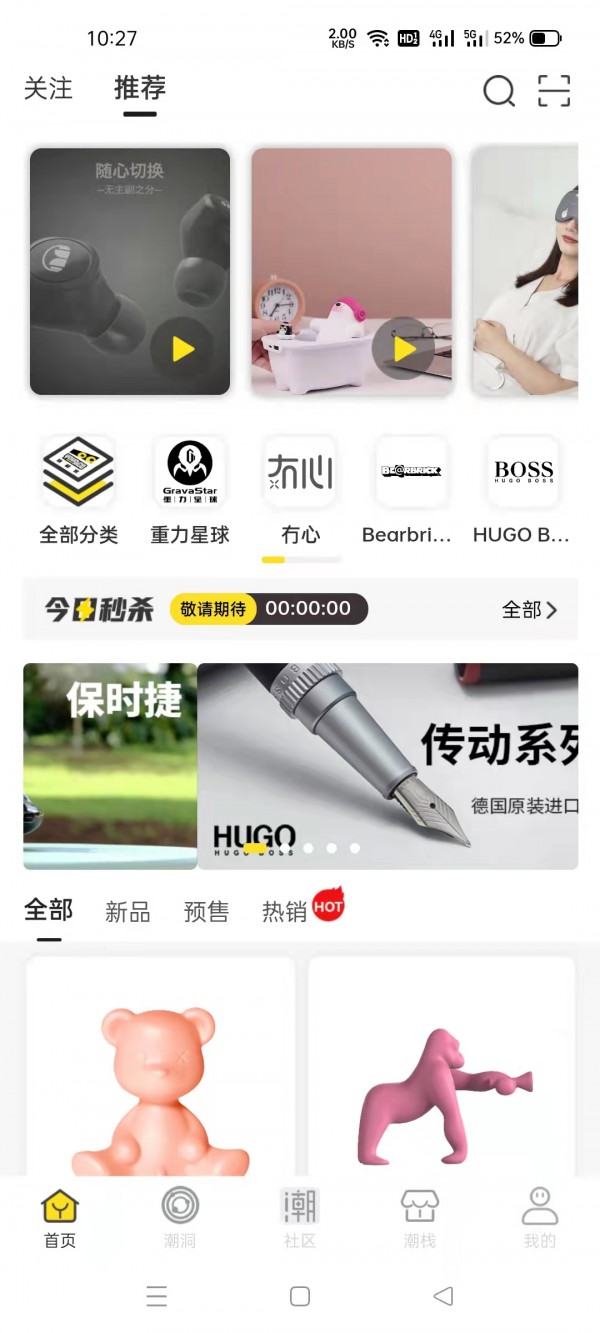Open 全部分类 categories

pos(78,490)
